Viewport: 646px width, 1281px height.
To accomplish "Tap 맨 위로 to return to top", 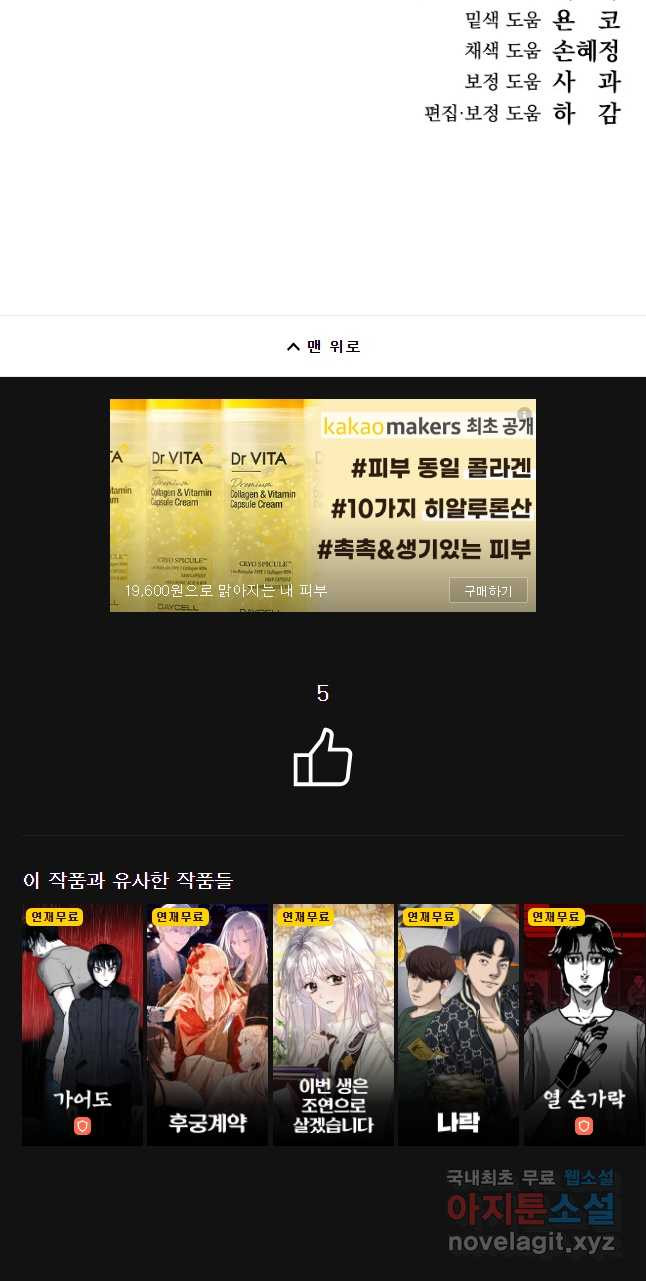I will point(323,346).
